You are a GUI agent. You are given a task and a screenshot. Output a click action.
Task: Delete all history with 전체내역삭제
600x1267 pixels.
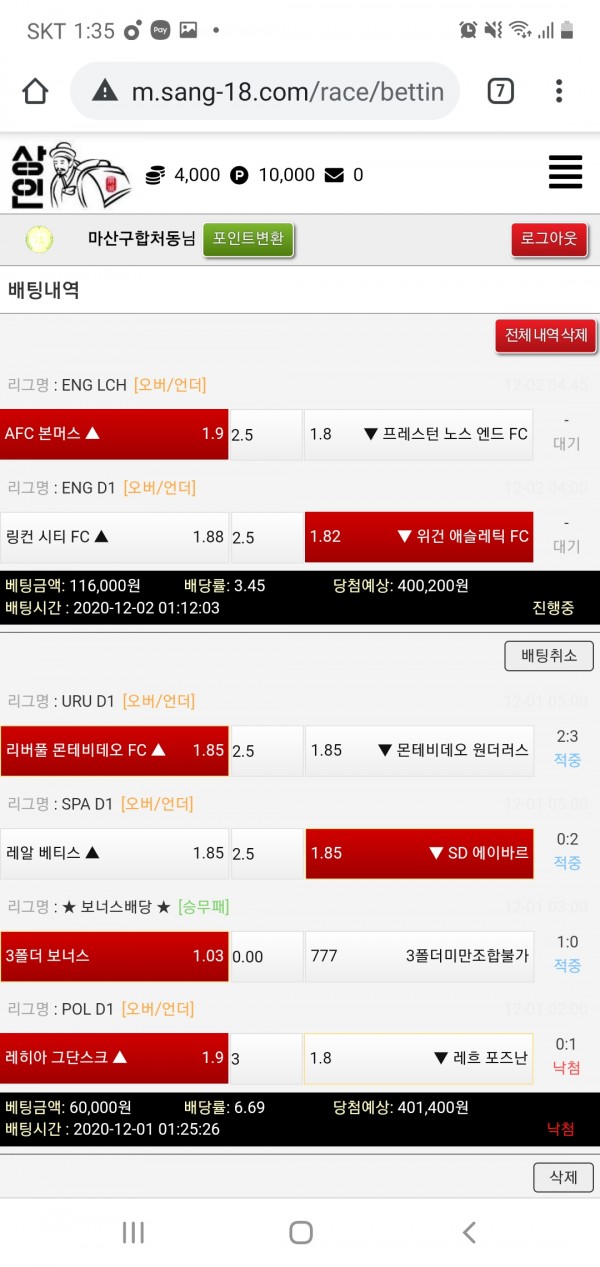click(545, 335)
